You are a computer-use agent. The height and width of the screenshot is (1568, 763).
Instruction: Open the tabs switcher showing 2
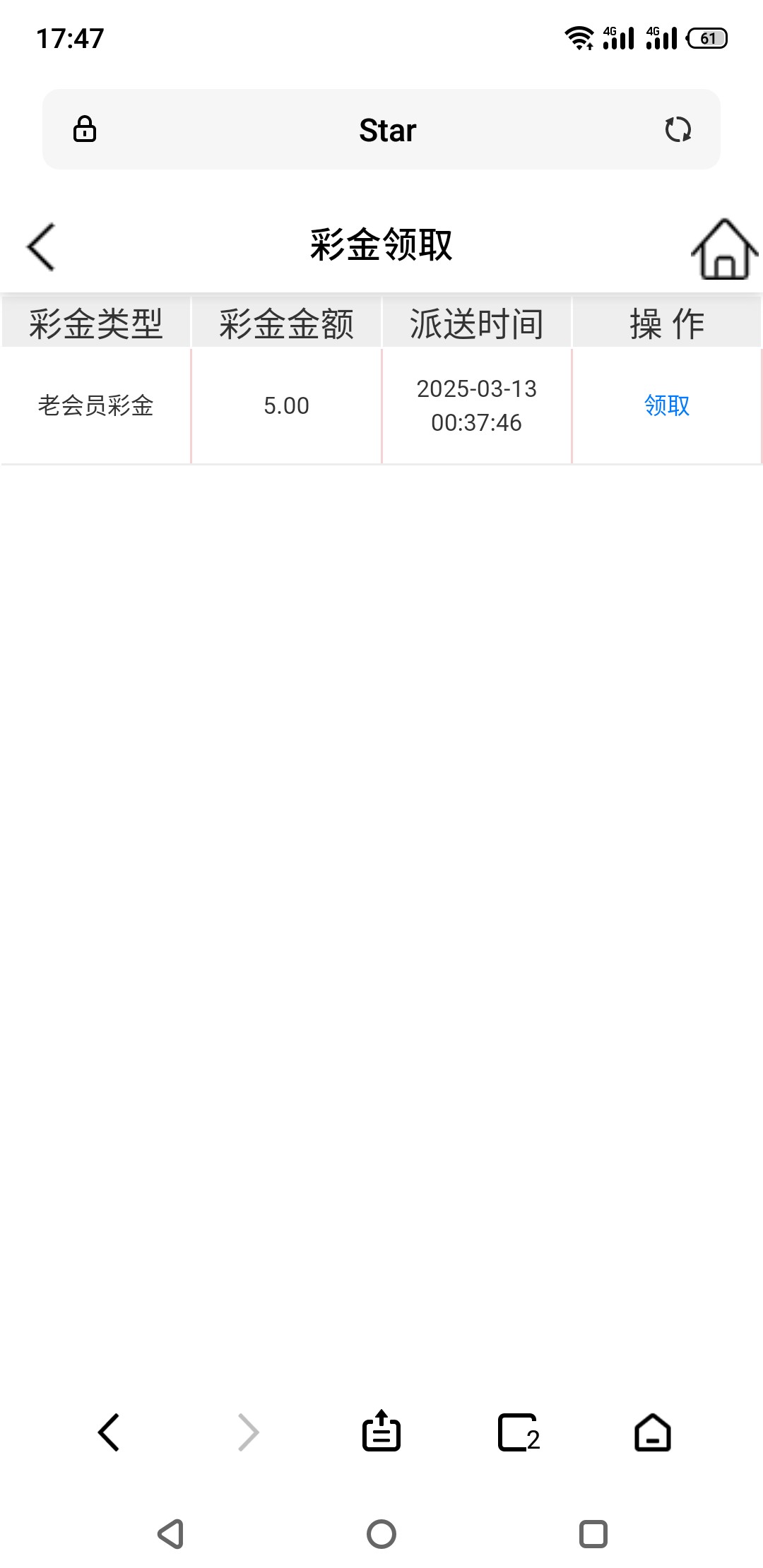click(519, 1432)
